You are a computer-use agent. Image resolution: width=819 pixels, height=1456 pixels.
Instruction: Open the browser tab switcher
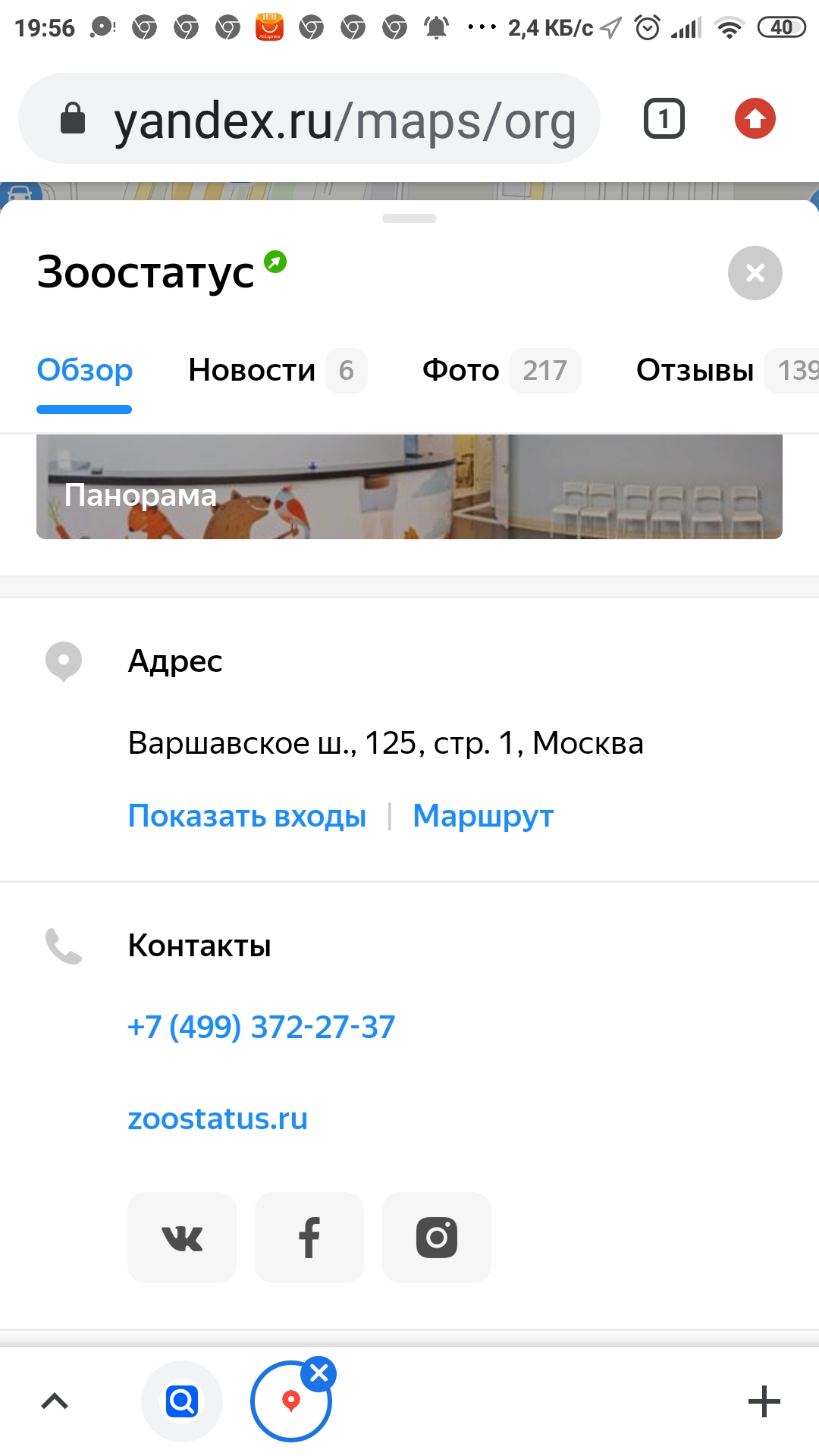pos(664,119)
